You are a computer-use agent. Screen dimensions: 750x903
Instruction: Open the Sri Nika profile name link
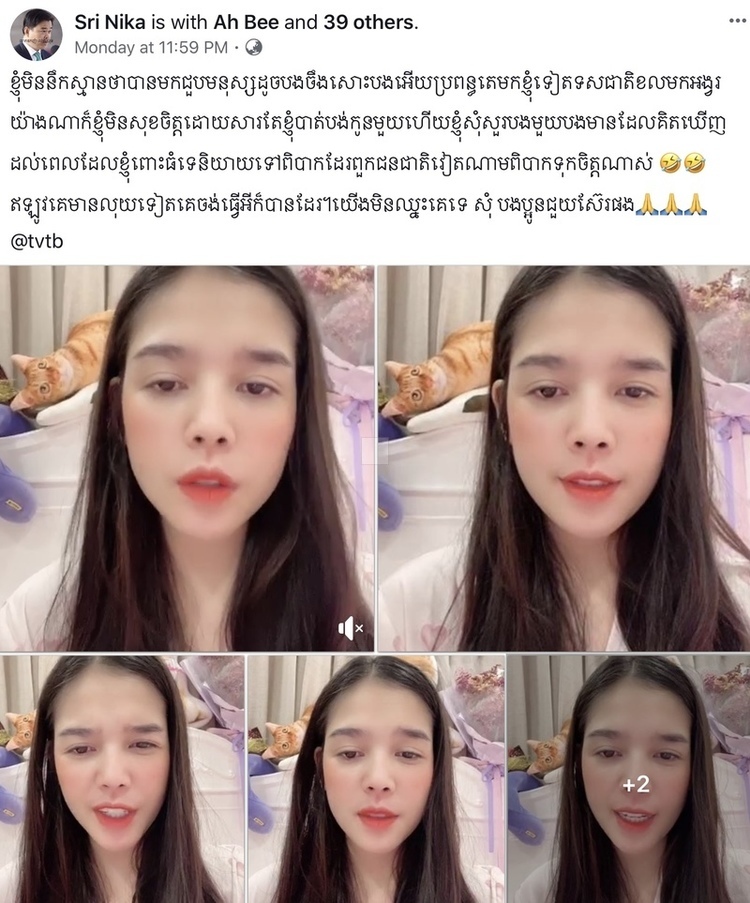109,22
